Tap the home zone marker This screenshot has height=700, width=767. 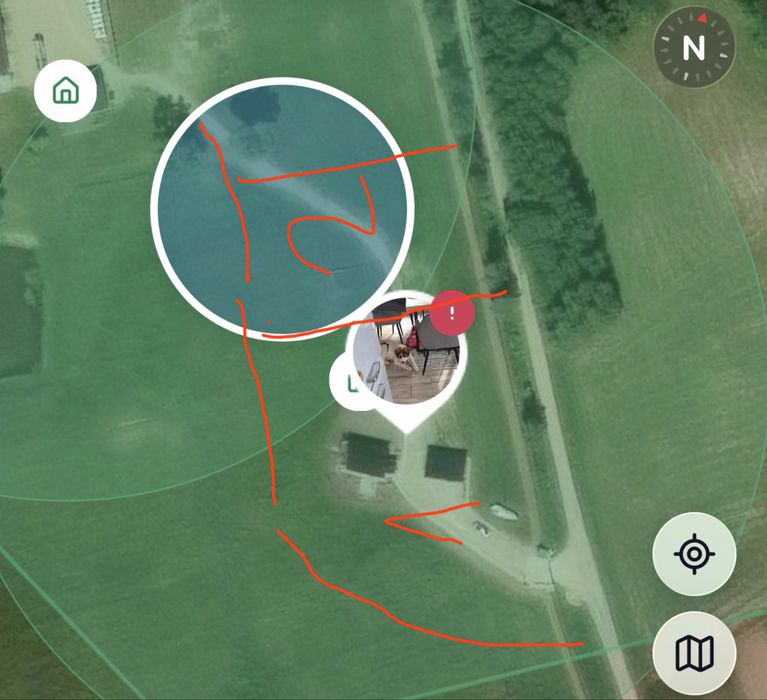tap(66, 90)
